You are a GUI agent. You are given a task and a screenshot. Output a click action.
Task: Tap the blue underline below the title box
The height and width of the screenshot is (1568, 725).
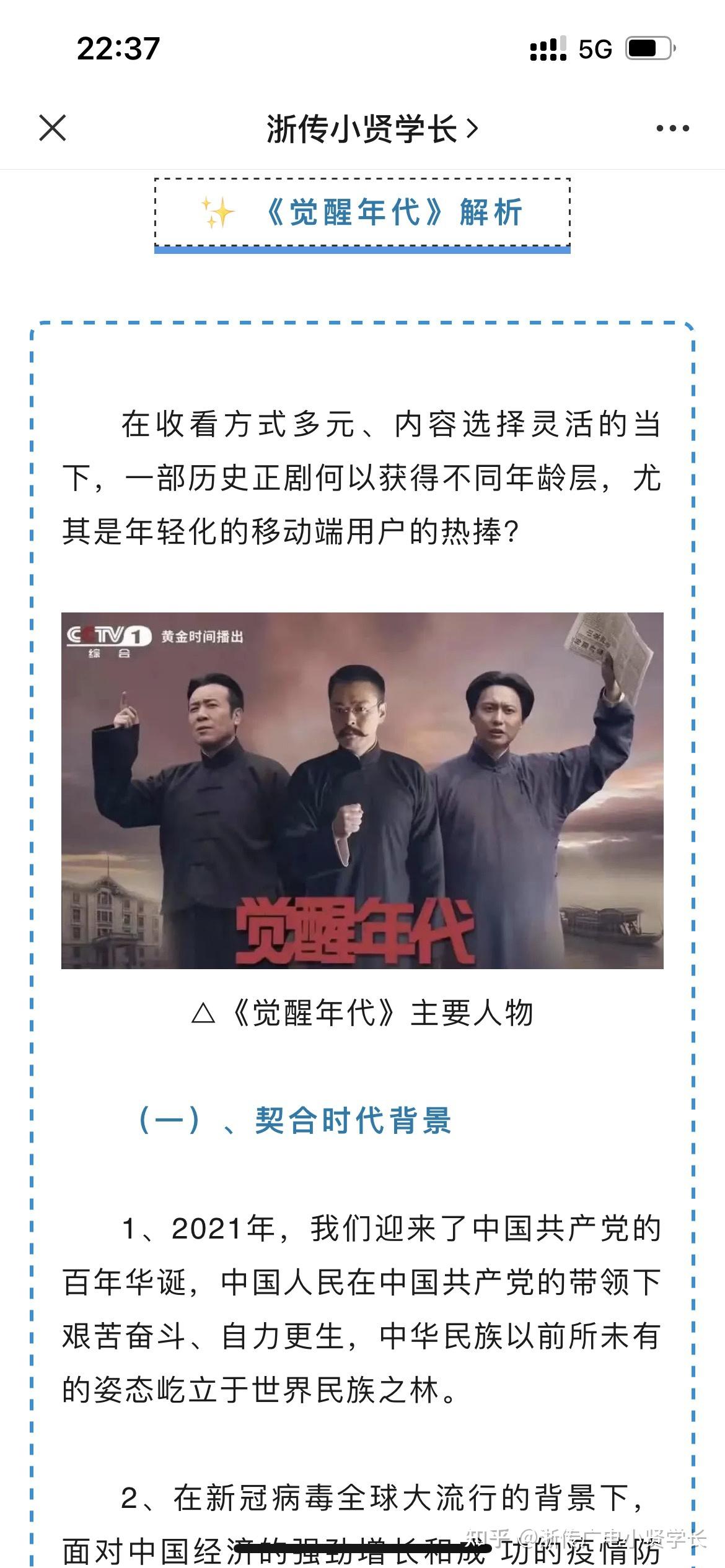click(362, 250)
